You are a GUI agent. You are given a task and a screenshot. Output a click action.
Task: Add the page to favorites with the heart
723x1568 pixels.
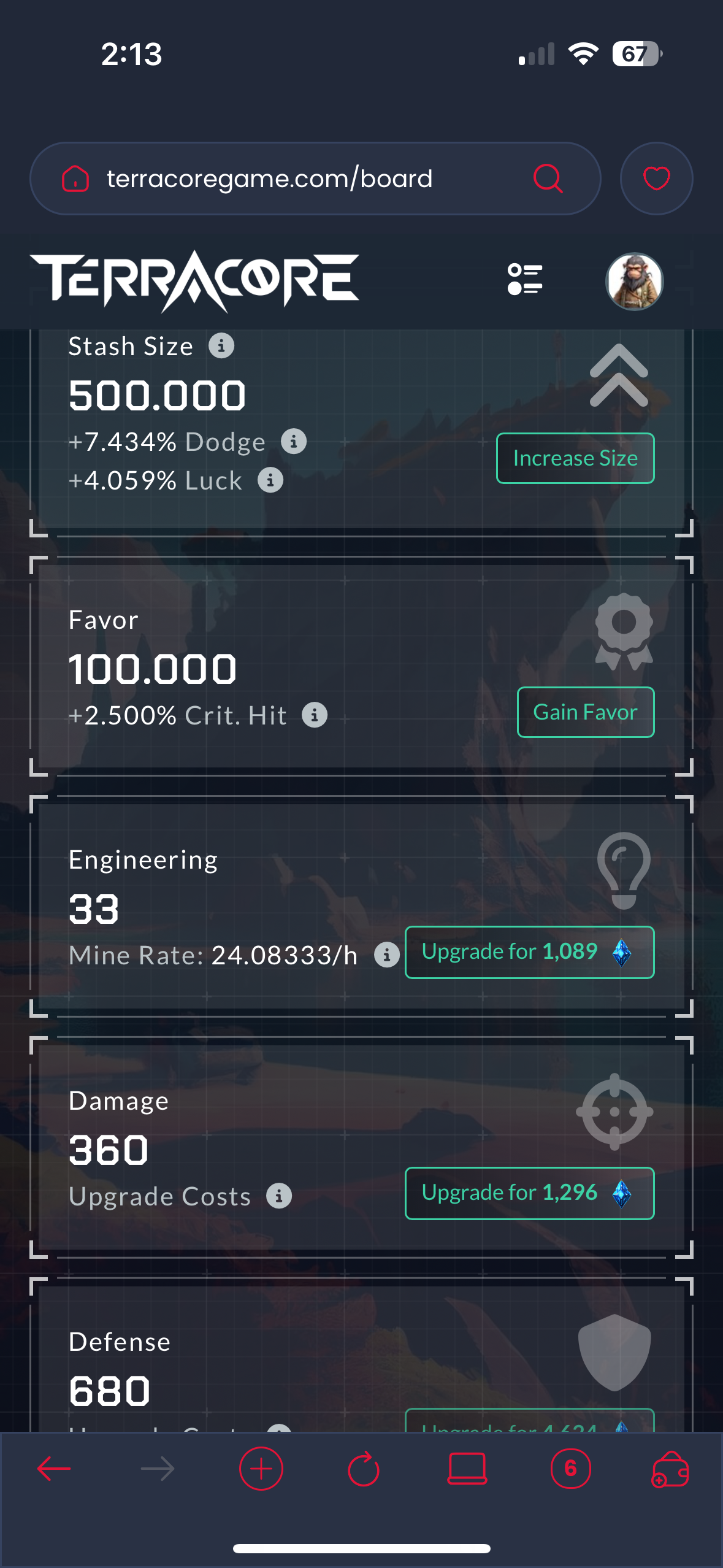pyautogui.click(x=656, y=179)
